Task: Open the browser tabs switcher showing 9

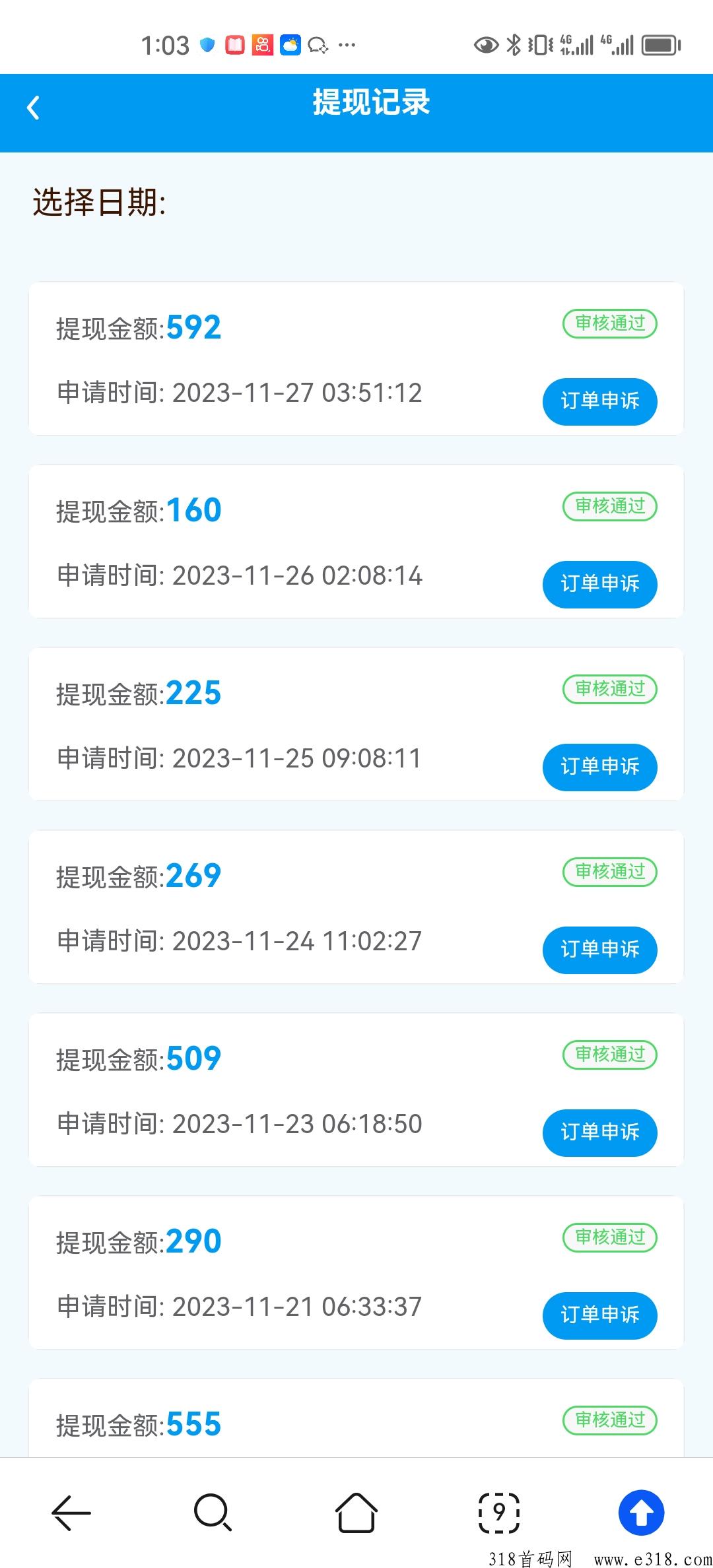Action: [x=499, y=1512]
